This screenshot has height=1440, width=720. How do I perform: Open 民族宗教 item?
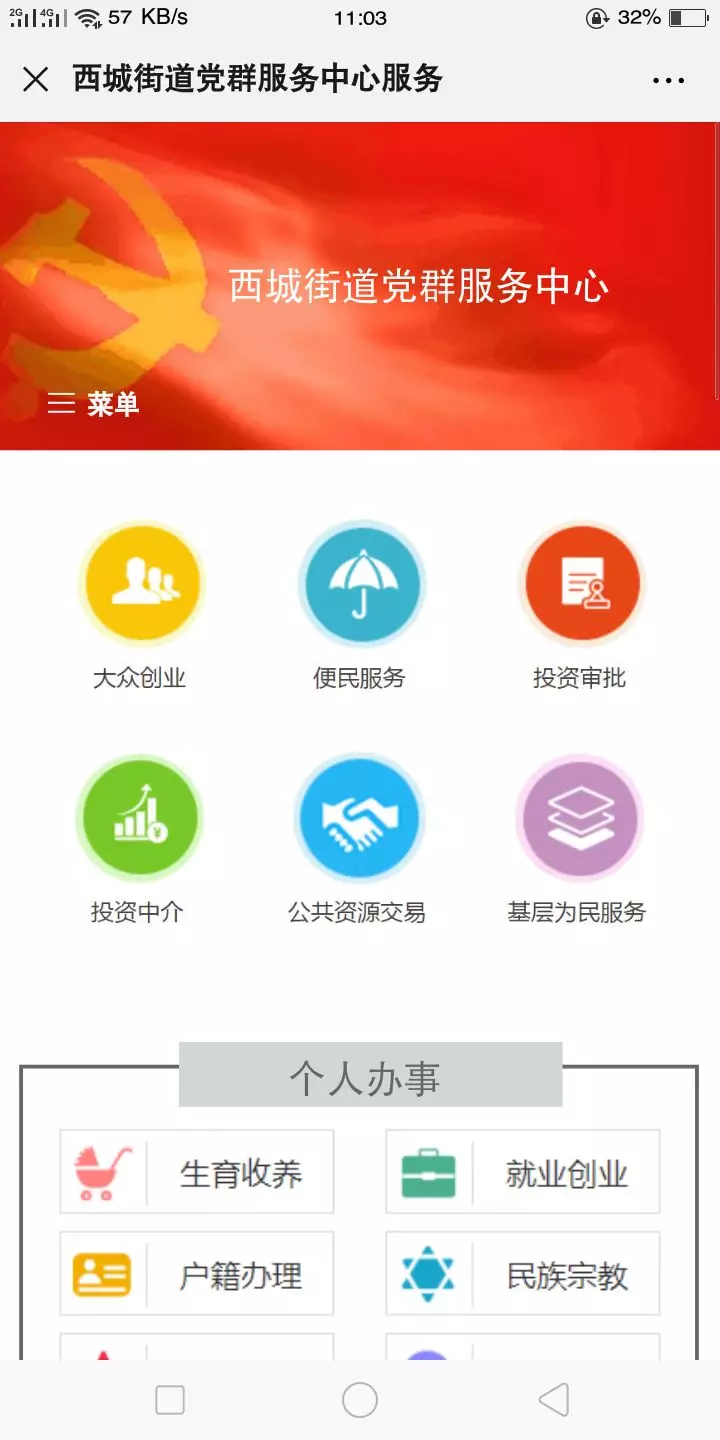[x=523, y=1274]
